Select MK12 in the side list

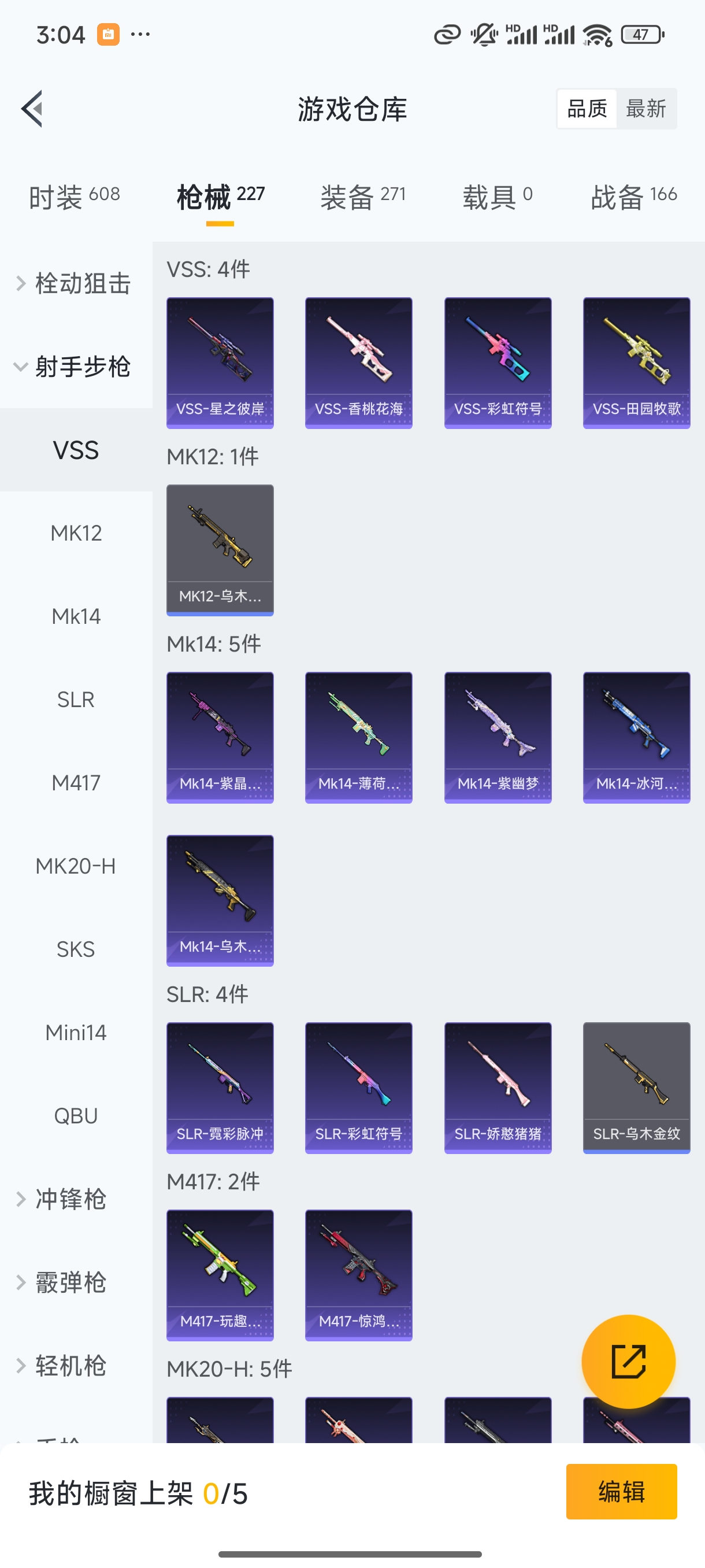76,533
